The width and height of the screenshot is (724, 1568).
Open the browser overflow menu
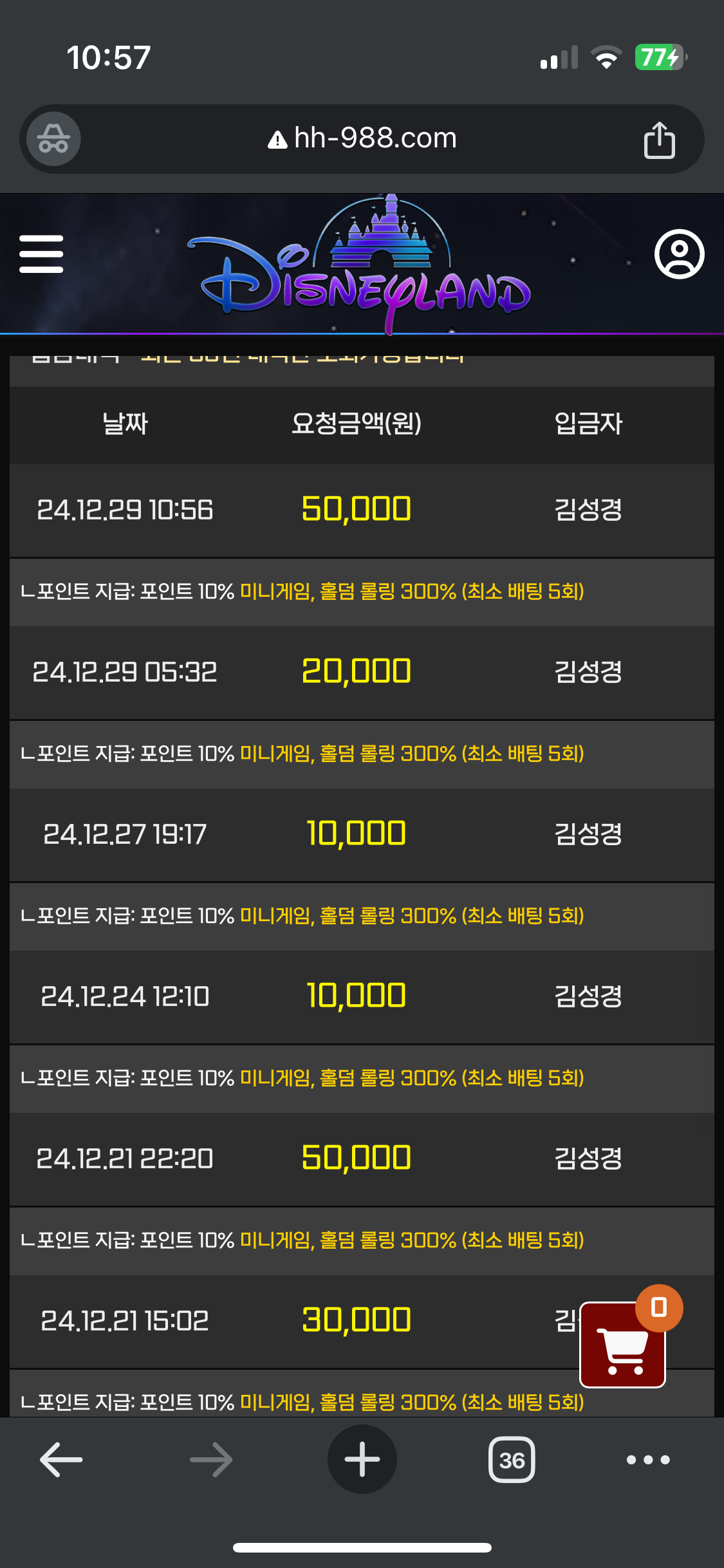tap(648, 1459)
